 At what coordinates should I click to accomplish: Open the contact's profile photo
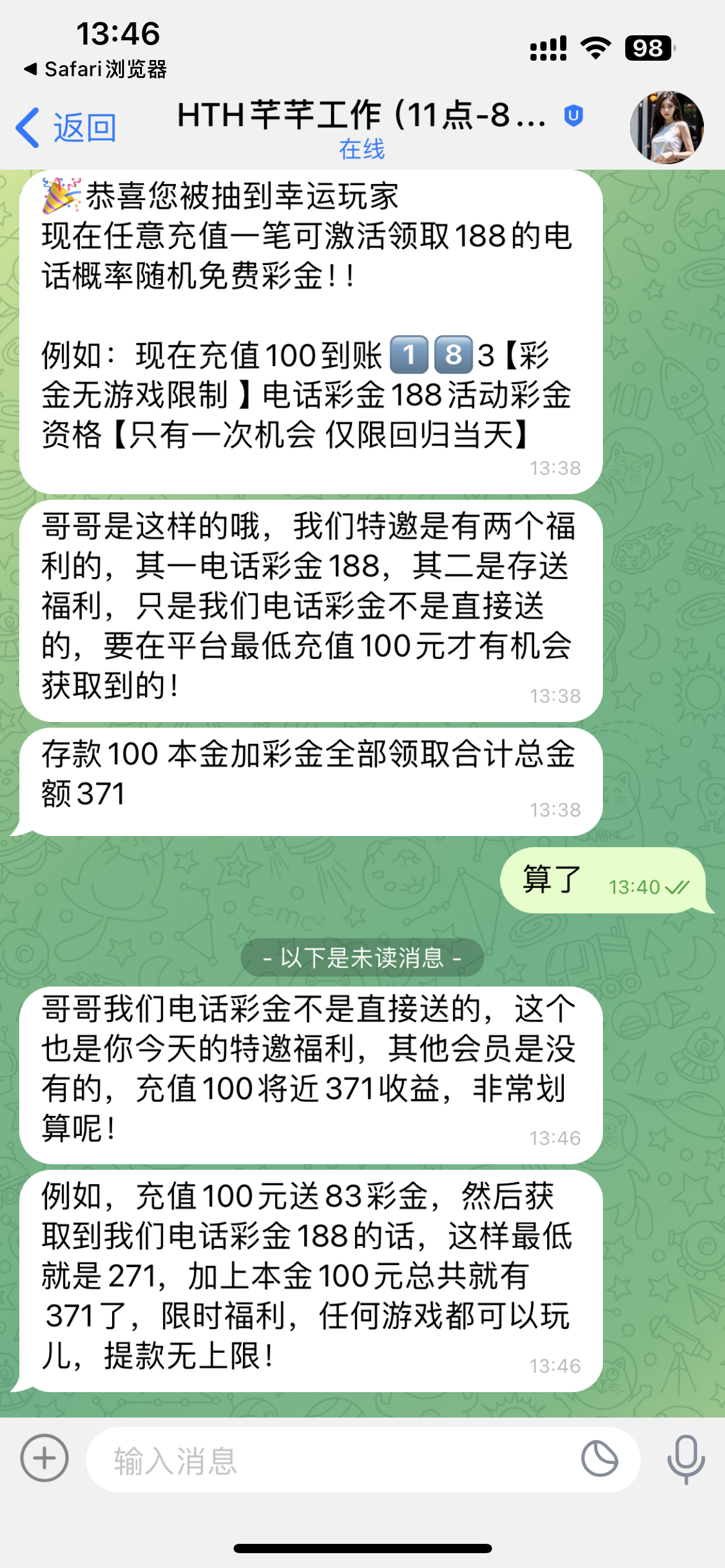coord(667,128)
